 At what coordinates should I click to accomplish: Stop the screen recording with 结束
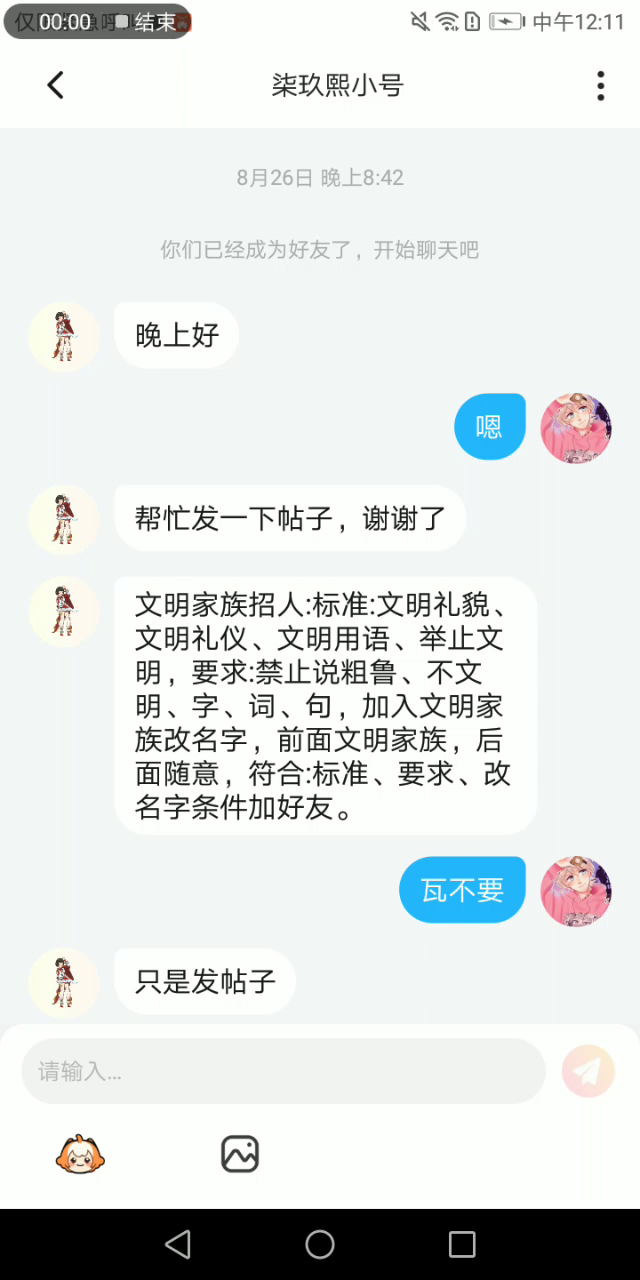150,22
